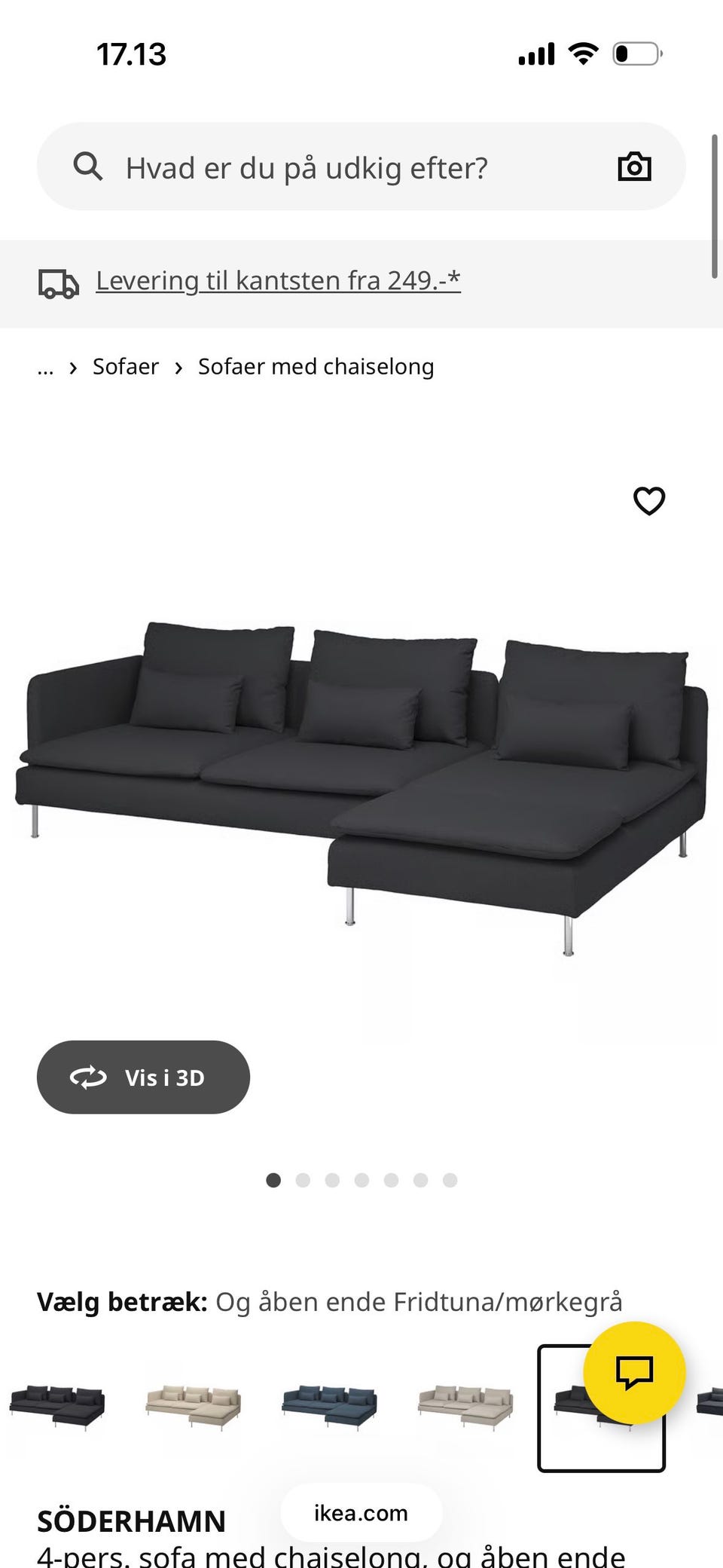723x1568 pixels.
Task: Open the Levering til kantsten fra 249 link
Action: [x=277, y=280]
